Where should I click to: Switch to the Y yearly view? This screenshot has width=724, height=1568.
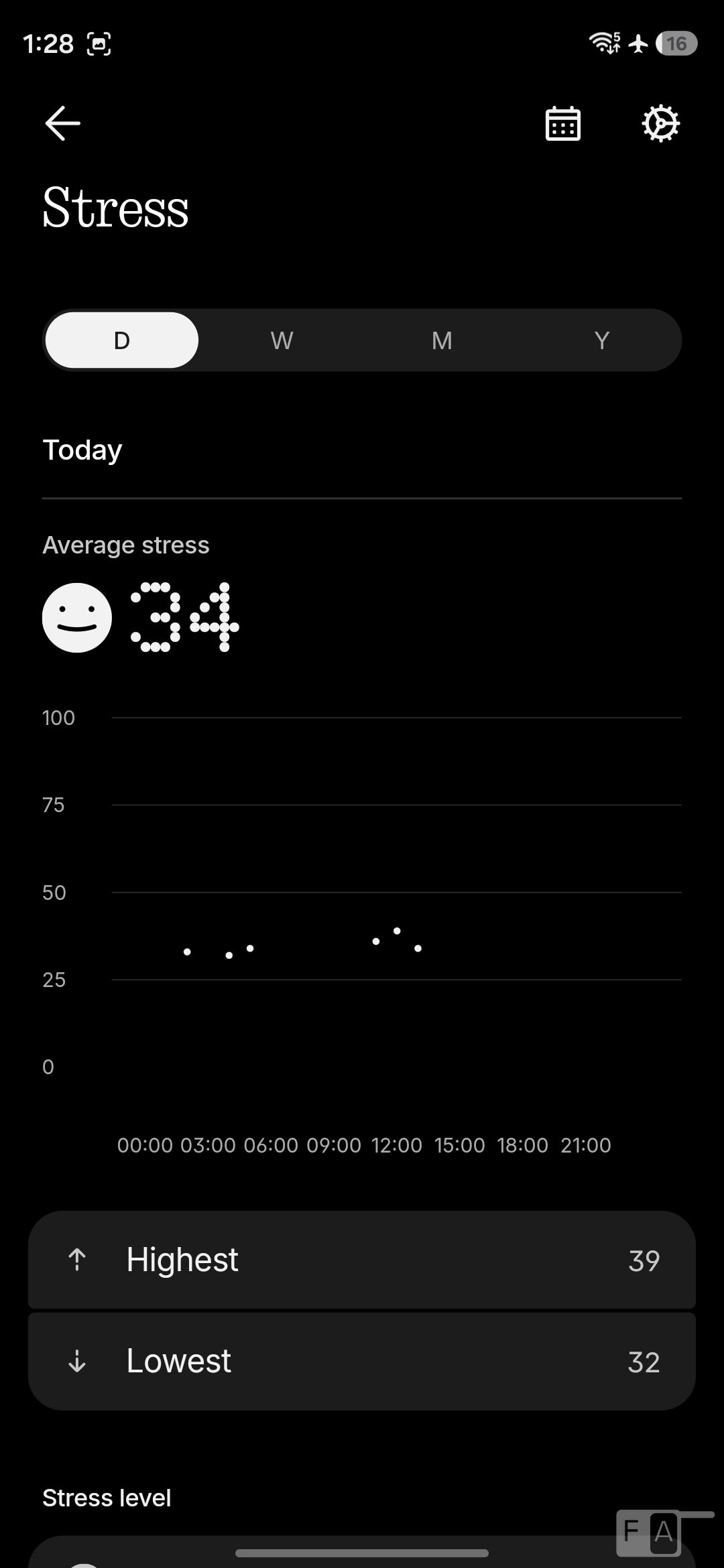[602, 340]
